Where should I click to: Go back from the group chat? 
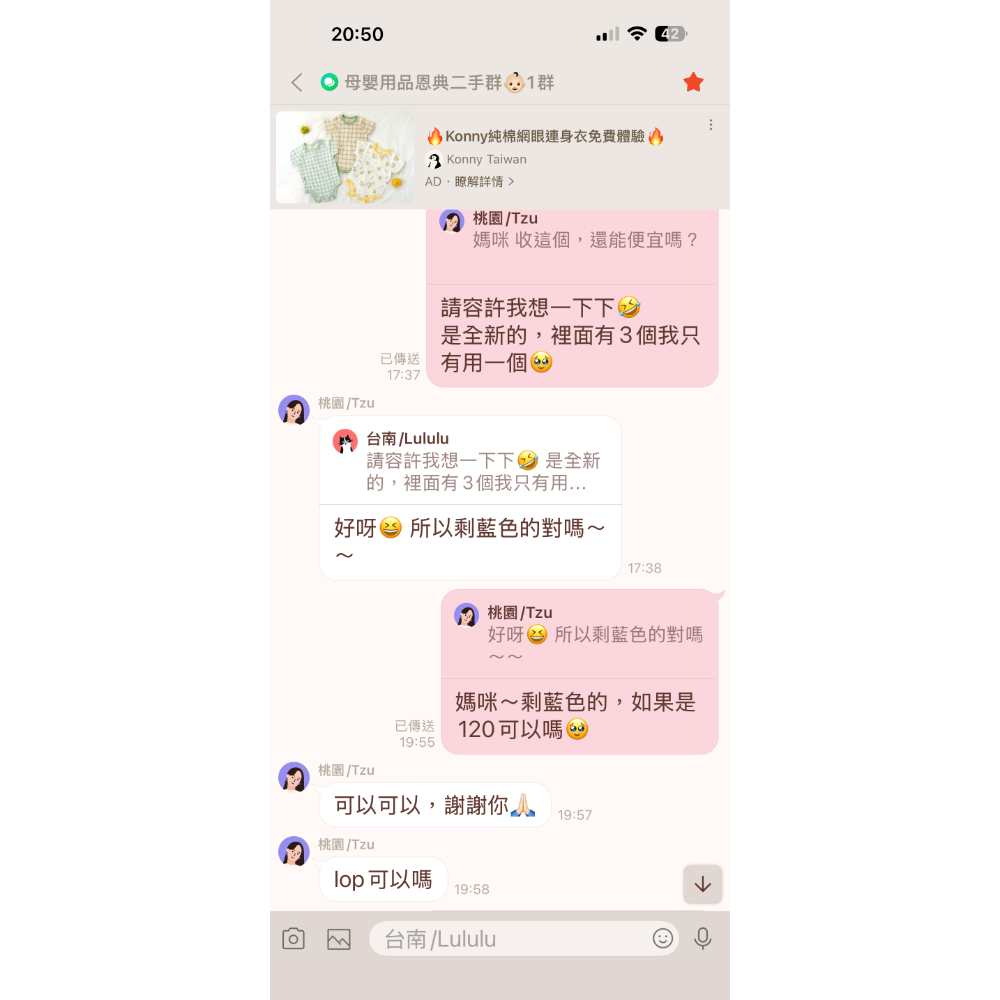297,82
